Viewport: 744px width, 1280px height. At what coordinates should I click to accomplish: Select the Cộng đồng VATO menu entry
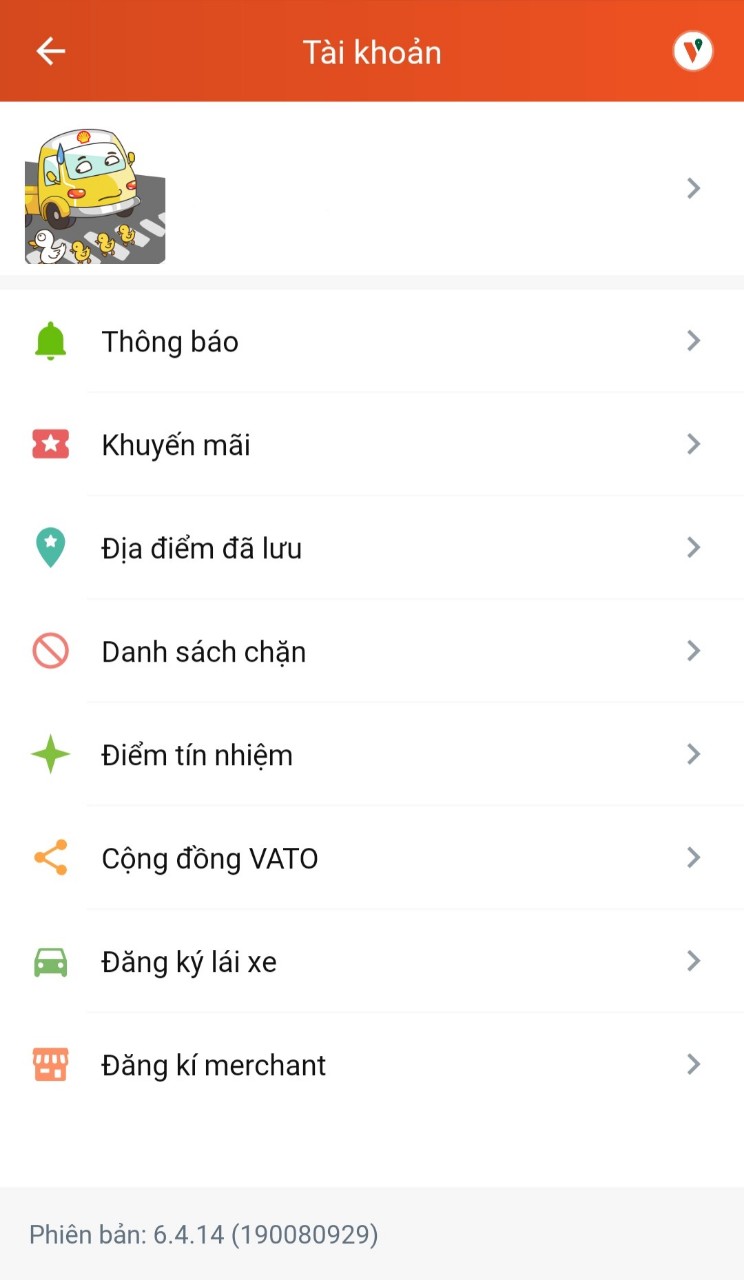[209, 858]
